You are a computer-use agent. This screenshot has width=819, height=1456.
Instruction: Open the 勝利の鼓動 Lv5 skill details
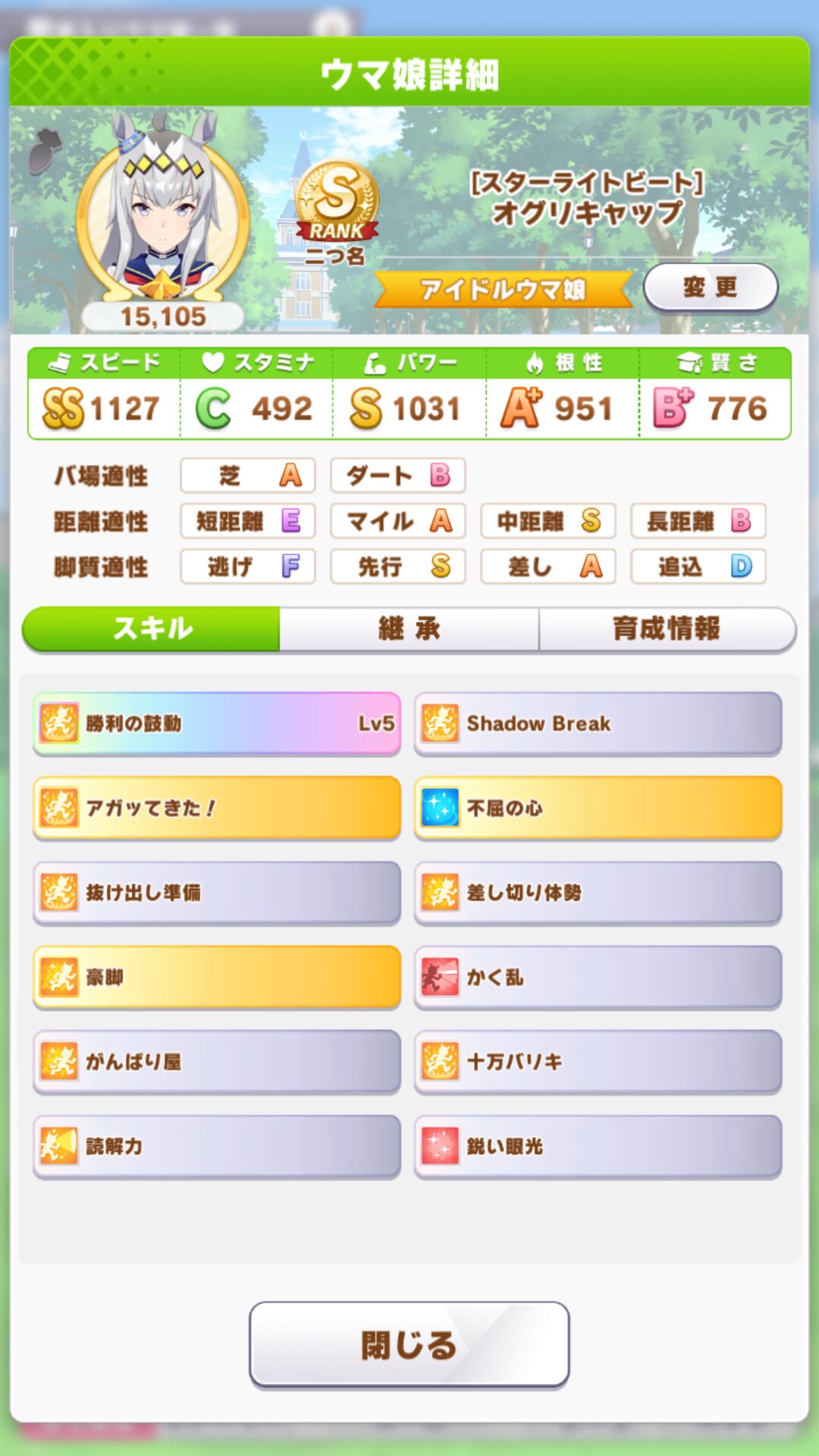217,723
